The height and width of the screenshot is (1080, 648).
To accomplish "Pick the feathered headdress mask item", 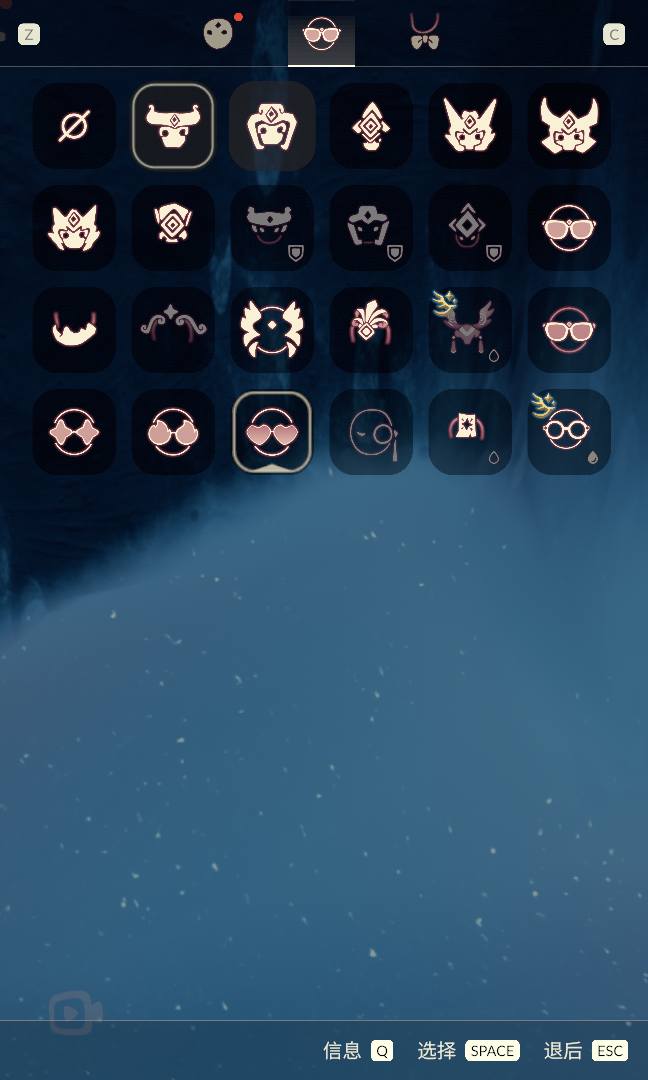I will (371, 330).
